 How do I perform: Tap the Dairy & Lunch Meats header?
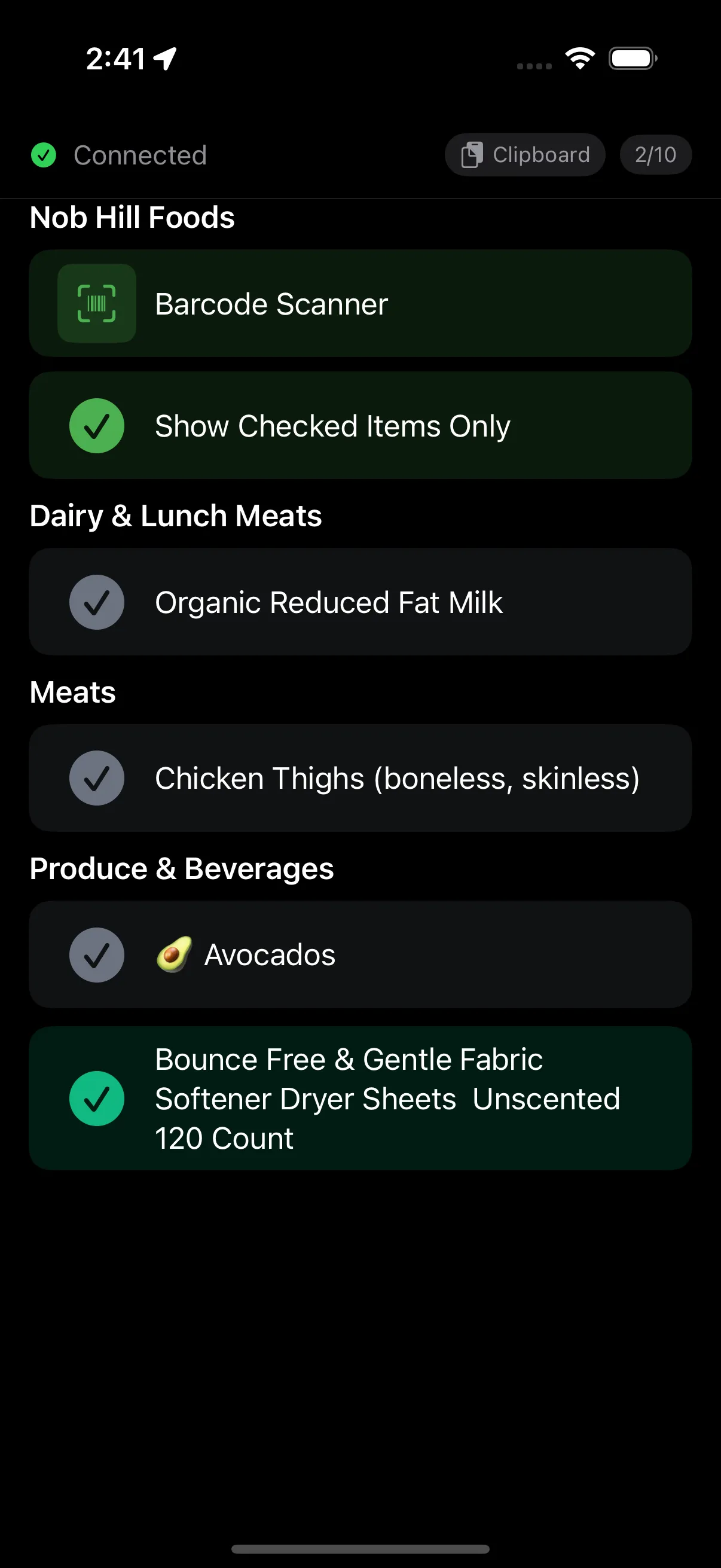pos(176,515)
